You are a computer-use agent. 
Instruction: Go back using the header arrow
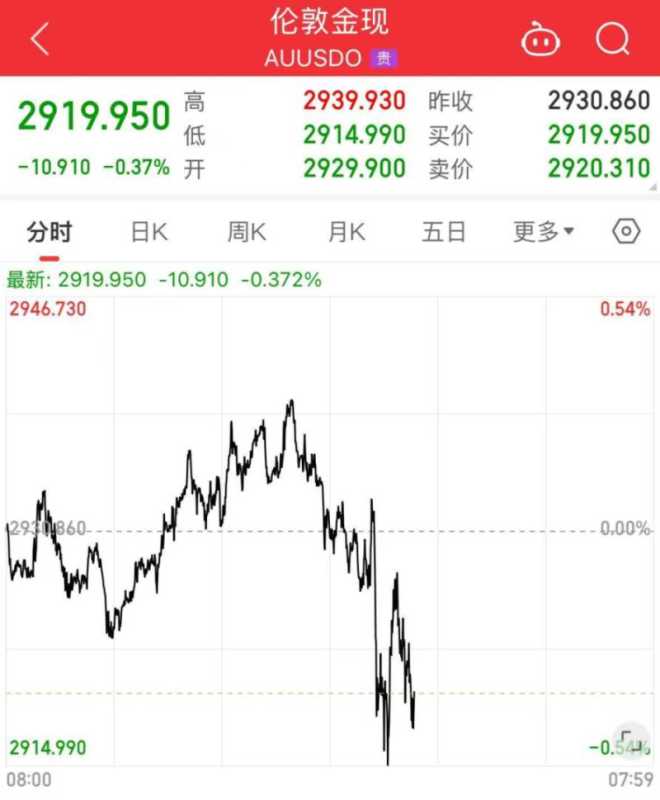[x=40, y=40]
